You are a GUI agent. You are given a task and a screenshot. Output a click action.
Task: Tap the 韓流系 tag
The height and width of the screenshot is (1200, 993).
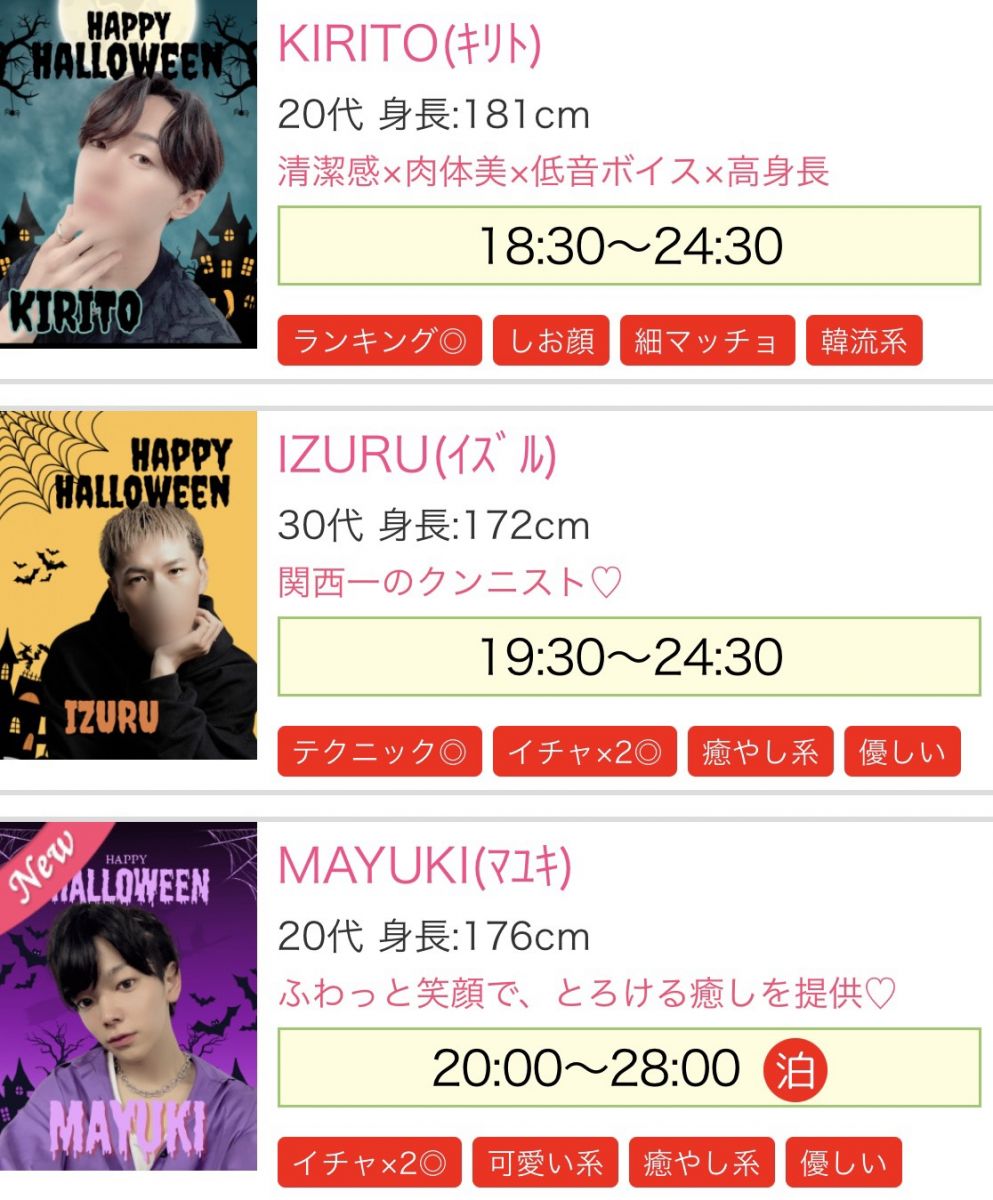864,341
